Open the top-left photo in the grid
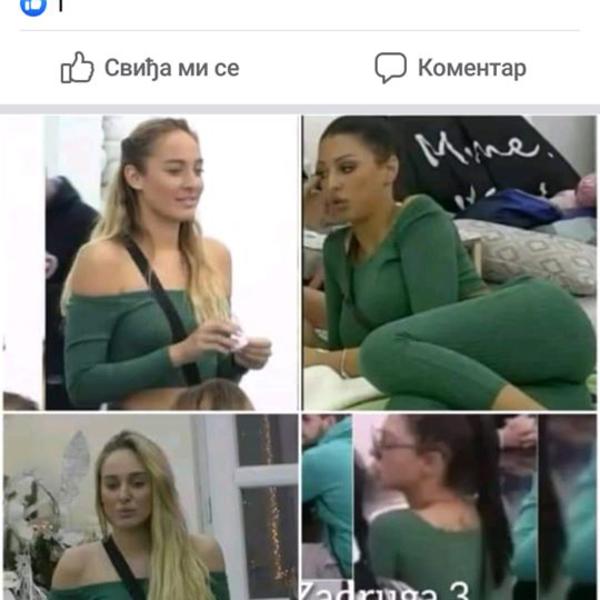Image resolution: width=600 pixels, height=600 pixels. (x=150, y=262)
